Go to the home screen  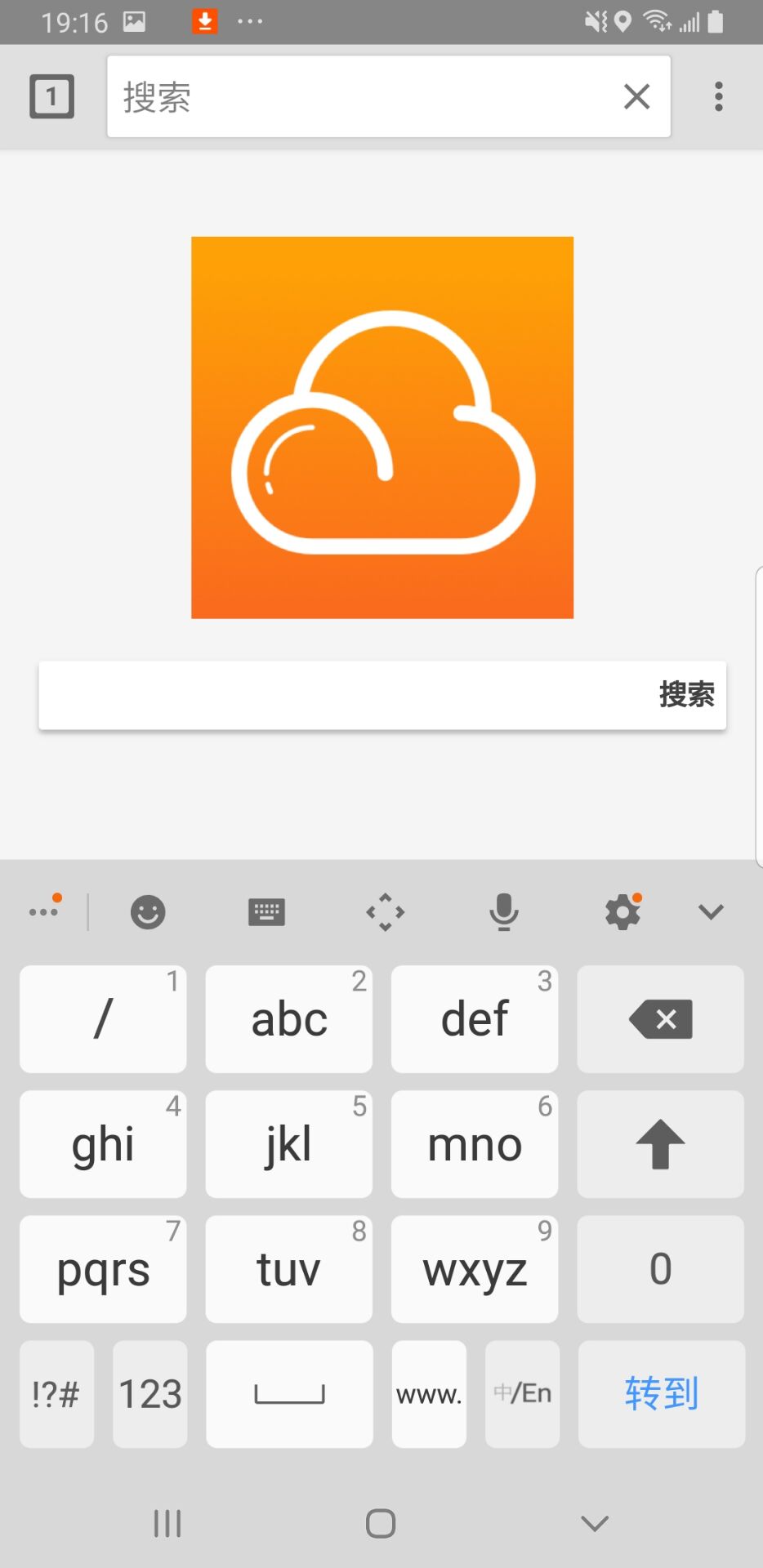pos(381,1523)
